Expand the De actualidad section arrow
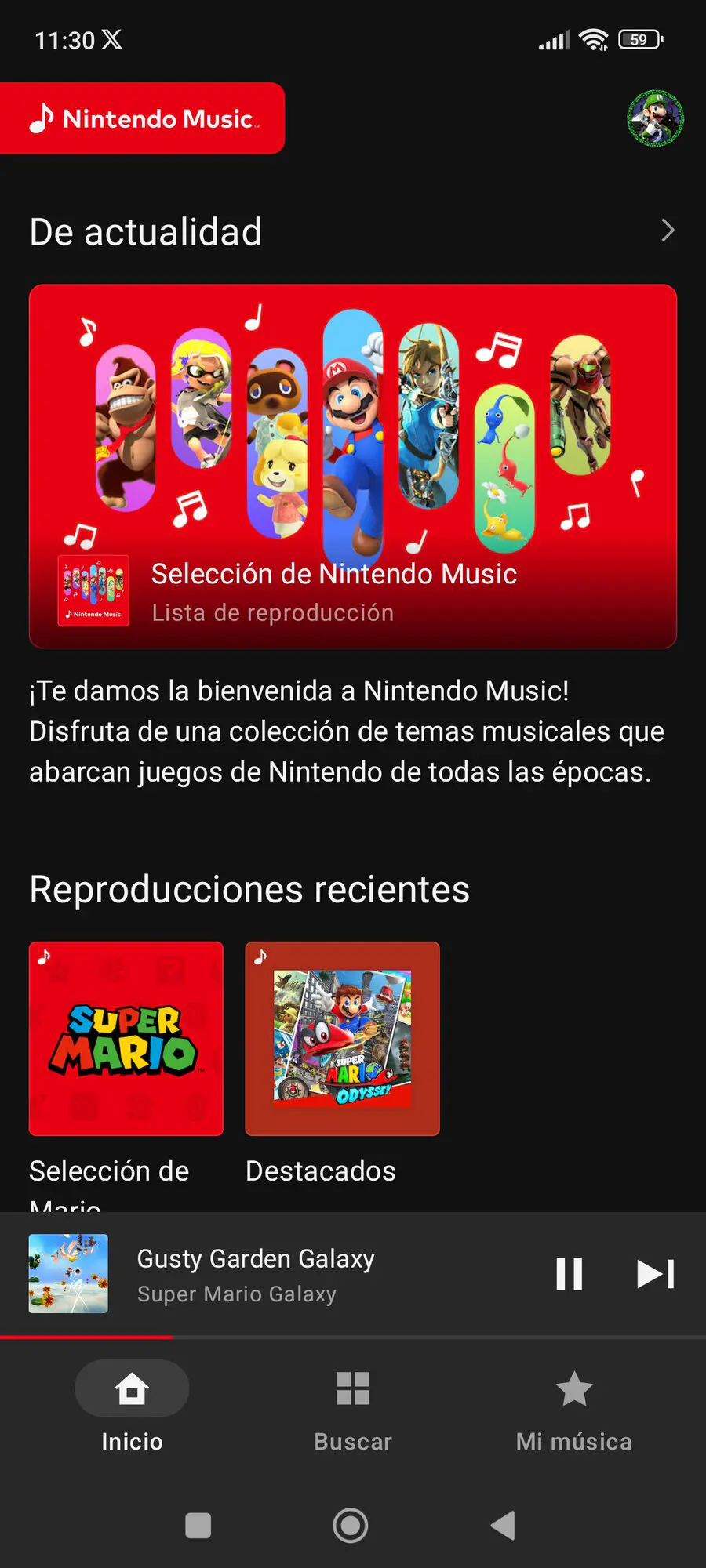The height and width of the screenshot is (1568, 706). (x=668, y=230)
